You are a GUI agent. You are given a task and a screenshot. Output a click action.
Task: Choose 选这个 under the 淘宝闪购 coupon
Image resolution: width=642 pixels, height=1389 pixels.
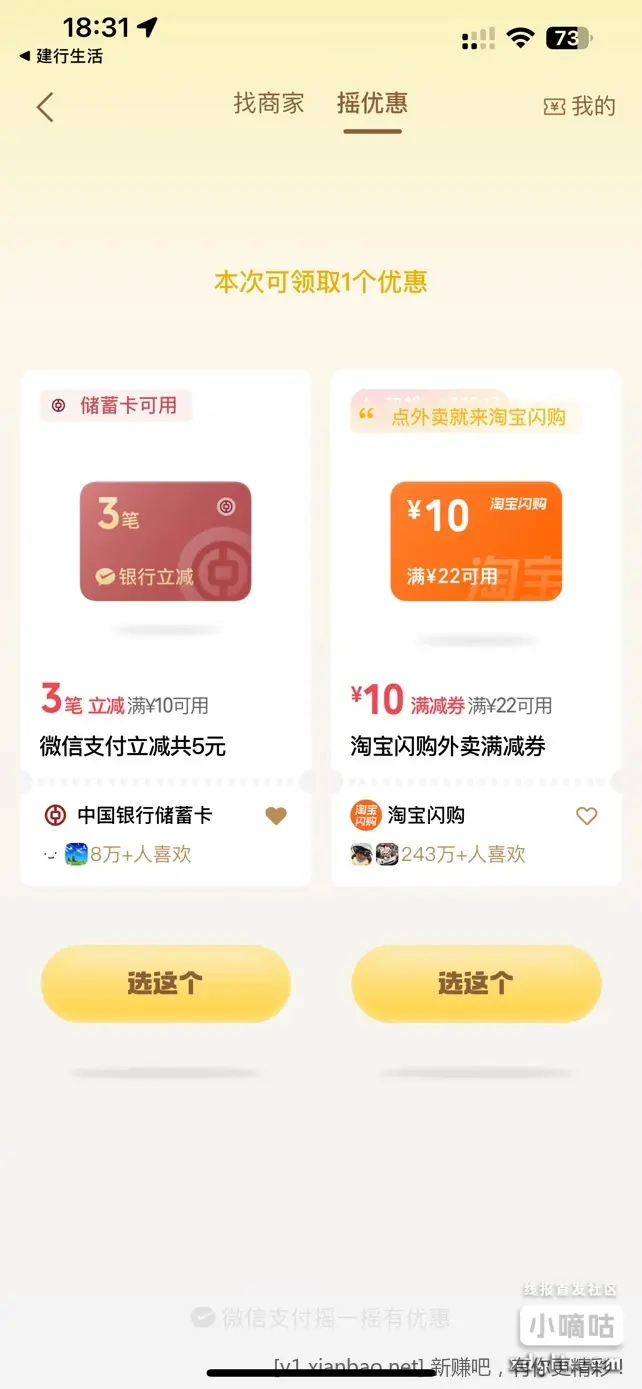click(x=476, y=983)
